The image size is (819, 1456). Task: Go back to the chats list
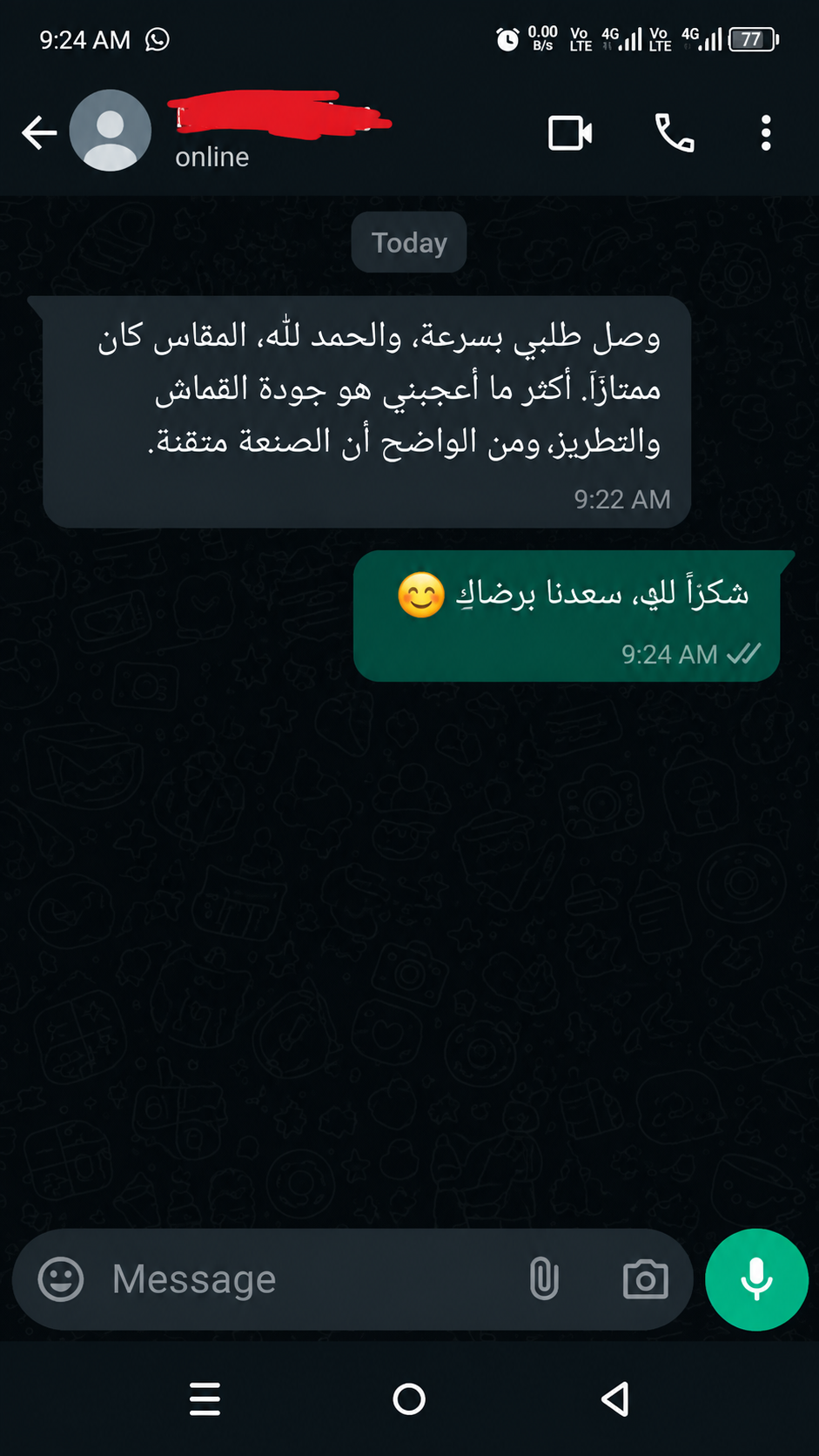pos(39,133)
